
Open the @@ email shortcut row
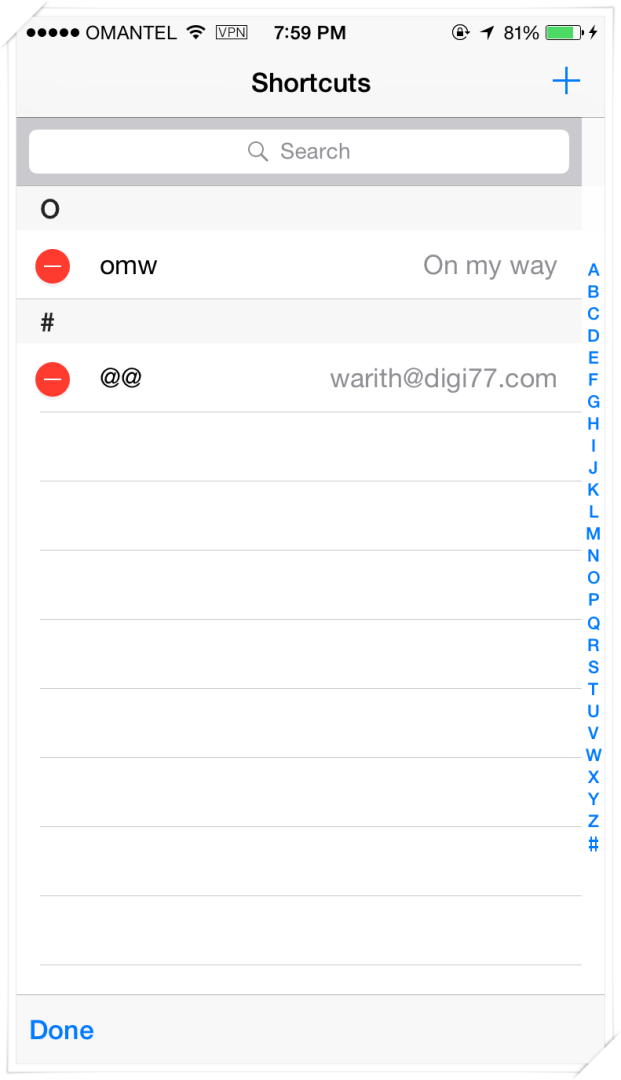click(x=299, y=378)
